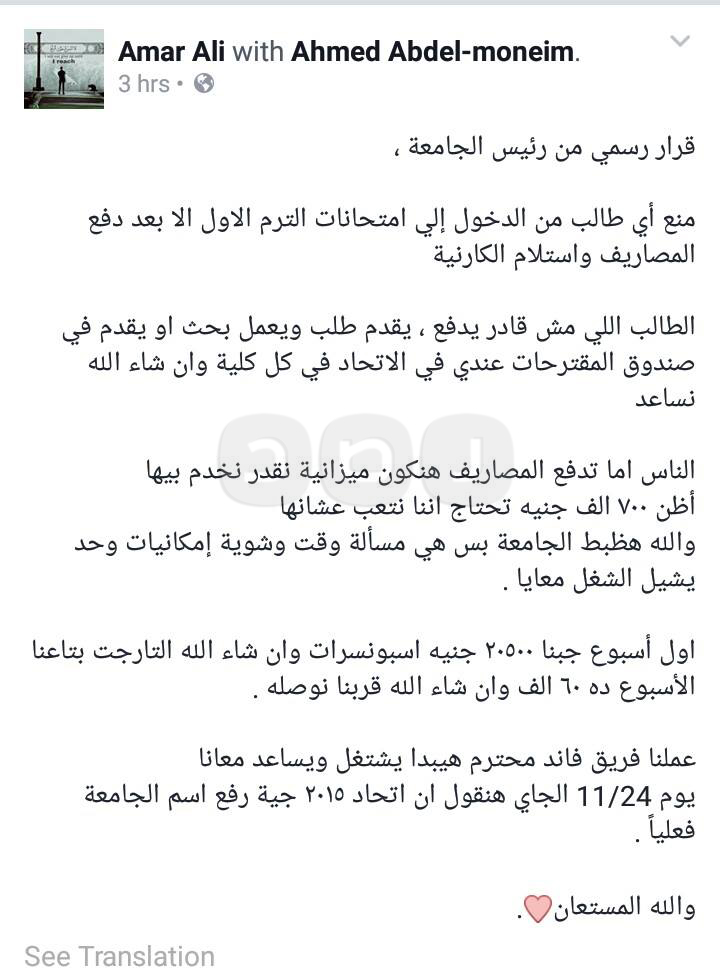
Task: Tap See Translation under the post
Action: coord(119,956)
